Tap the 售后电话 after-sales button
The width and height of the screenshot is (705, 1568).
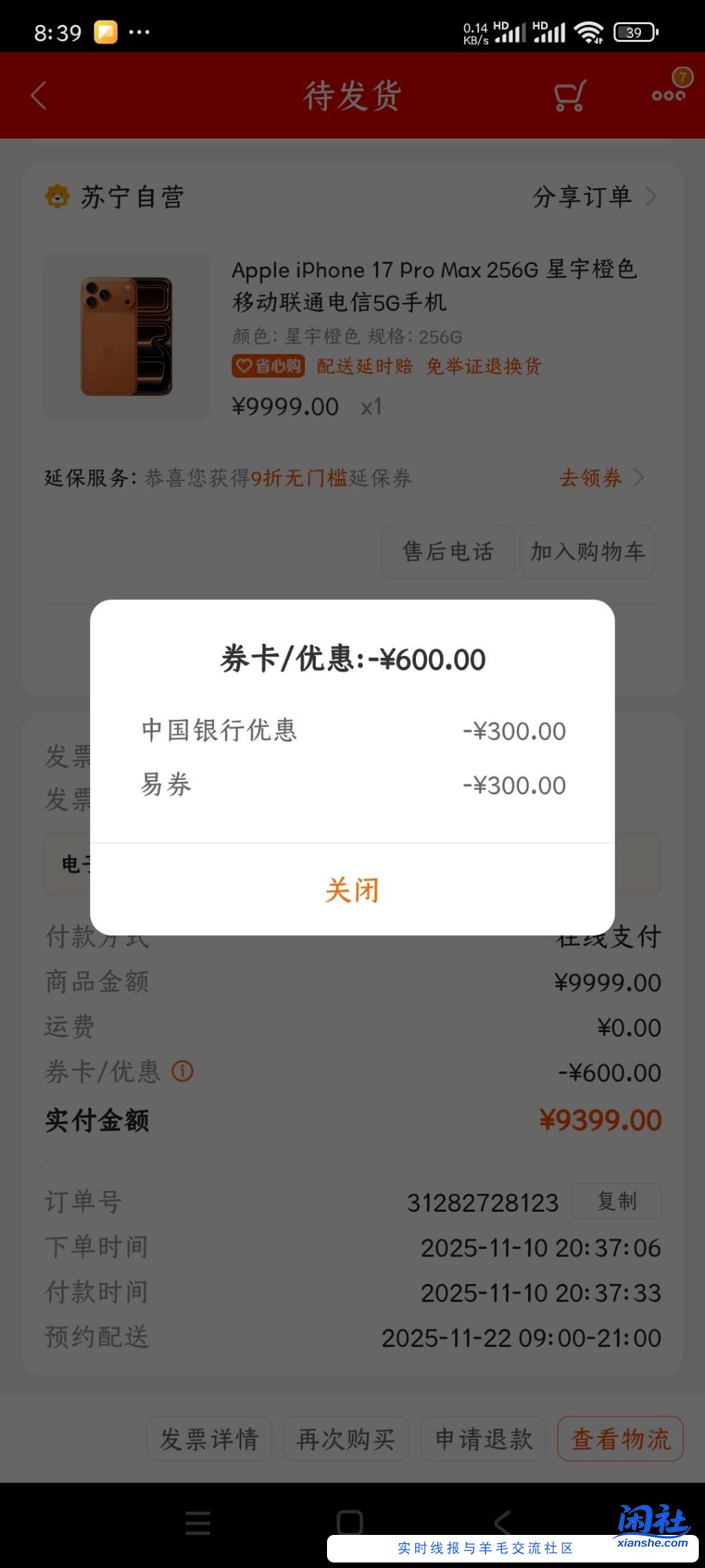pyautogui.click(x=447, y=552)
